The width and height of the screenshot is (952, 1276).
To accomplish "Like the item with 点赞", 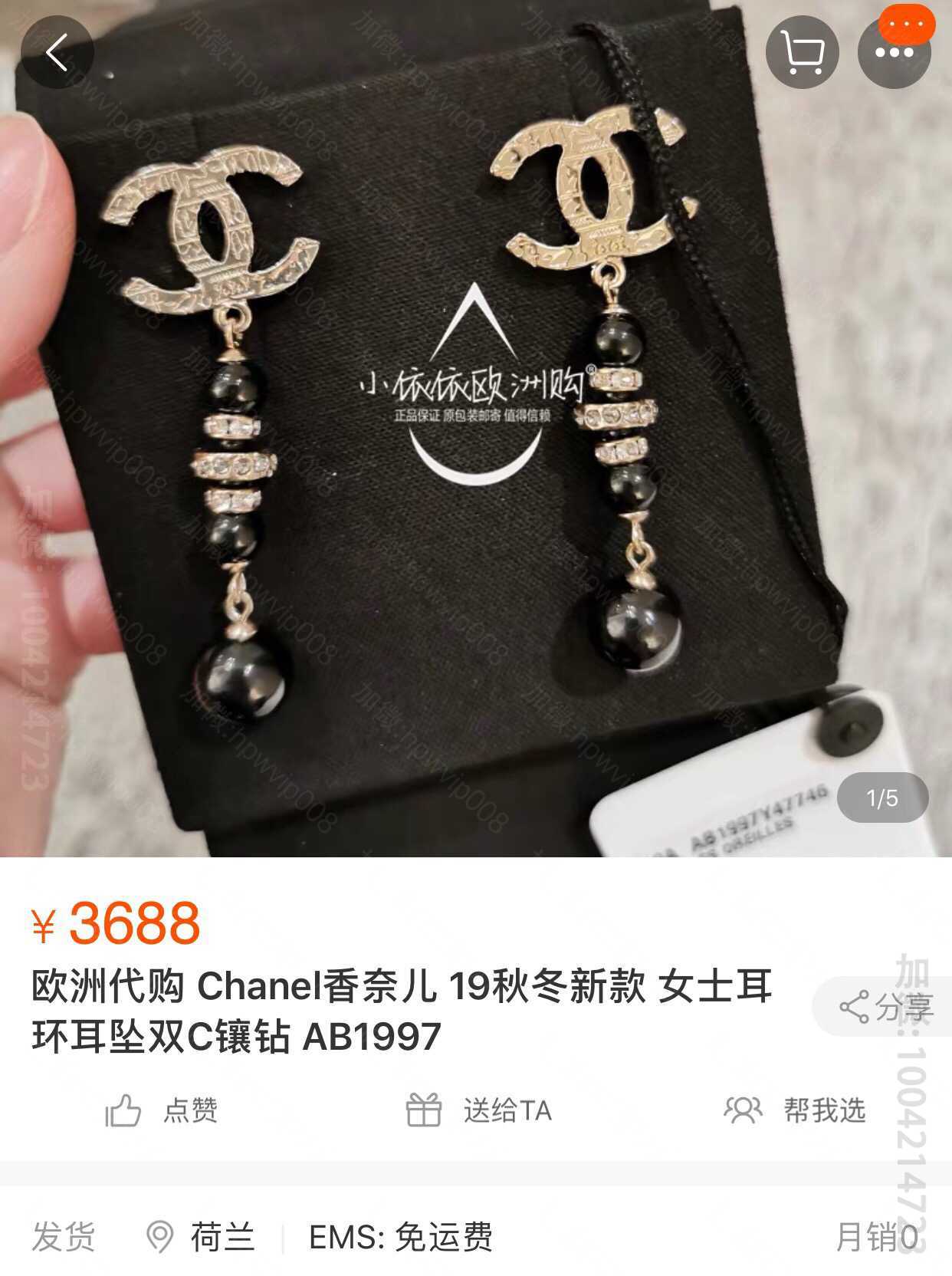I will click(x=162, y=1110).
